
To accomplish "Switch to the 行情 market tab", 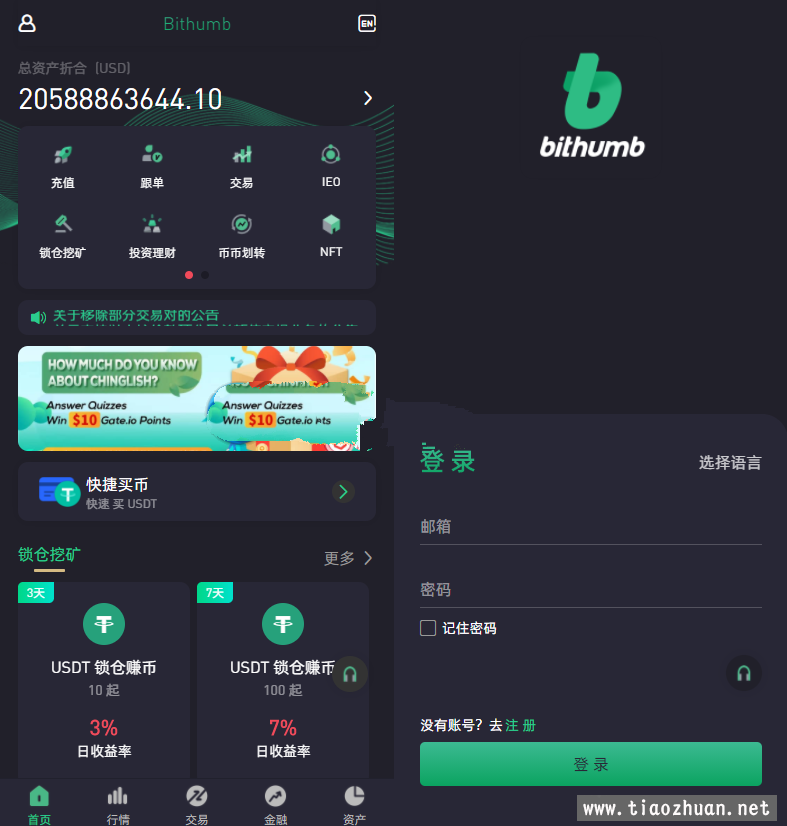I will (x=118, y=805).
